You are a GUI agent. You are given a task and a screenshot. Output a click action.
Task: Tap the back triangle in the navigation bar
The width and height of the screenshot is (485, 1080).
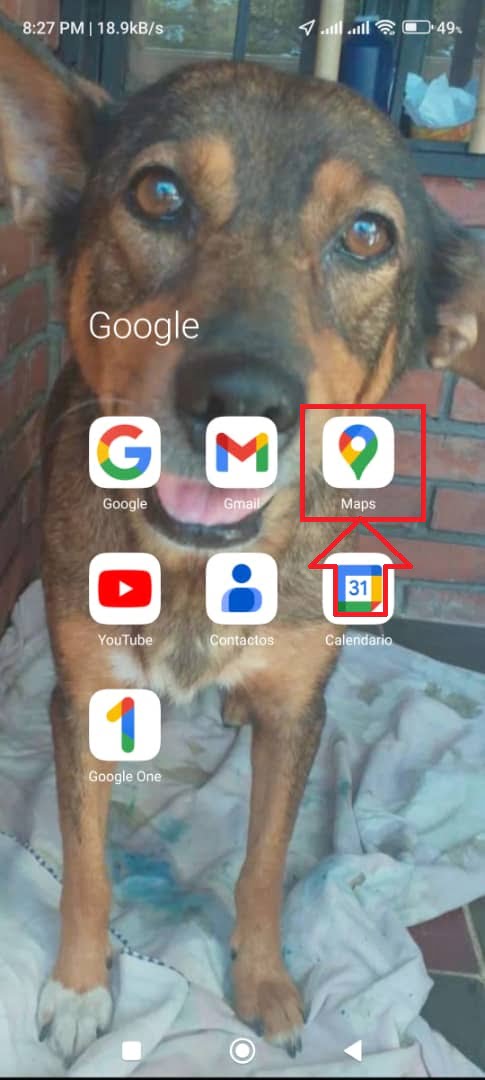[x=353, y=1050]
